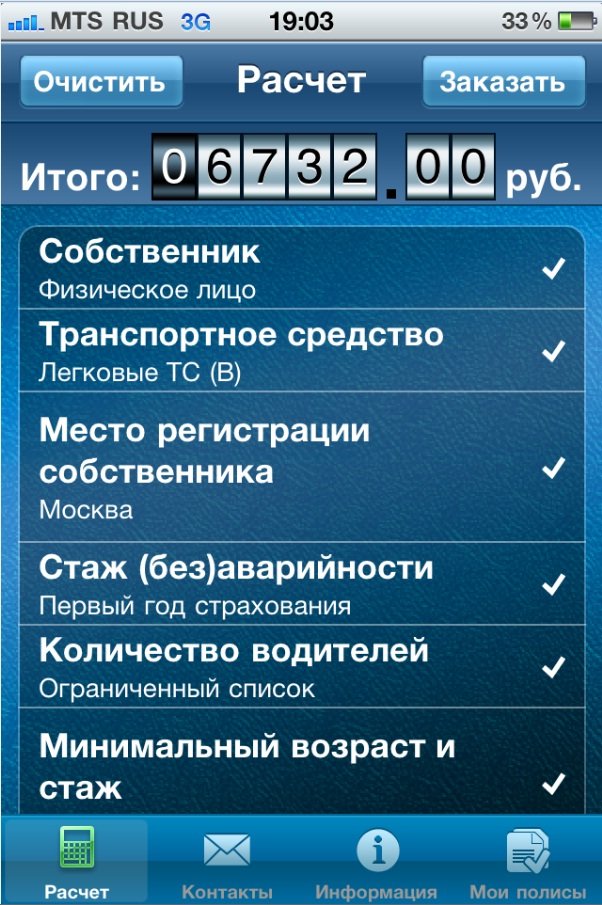Select Количество водителей row

[x=300, y=666]
